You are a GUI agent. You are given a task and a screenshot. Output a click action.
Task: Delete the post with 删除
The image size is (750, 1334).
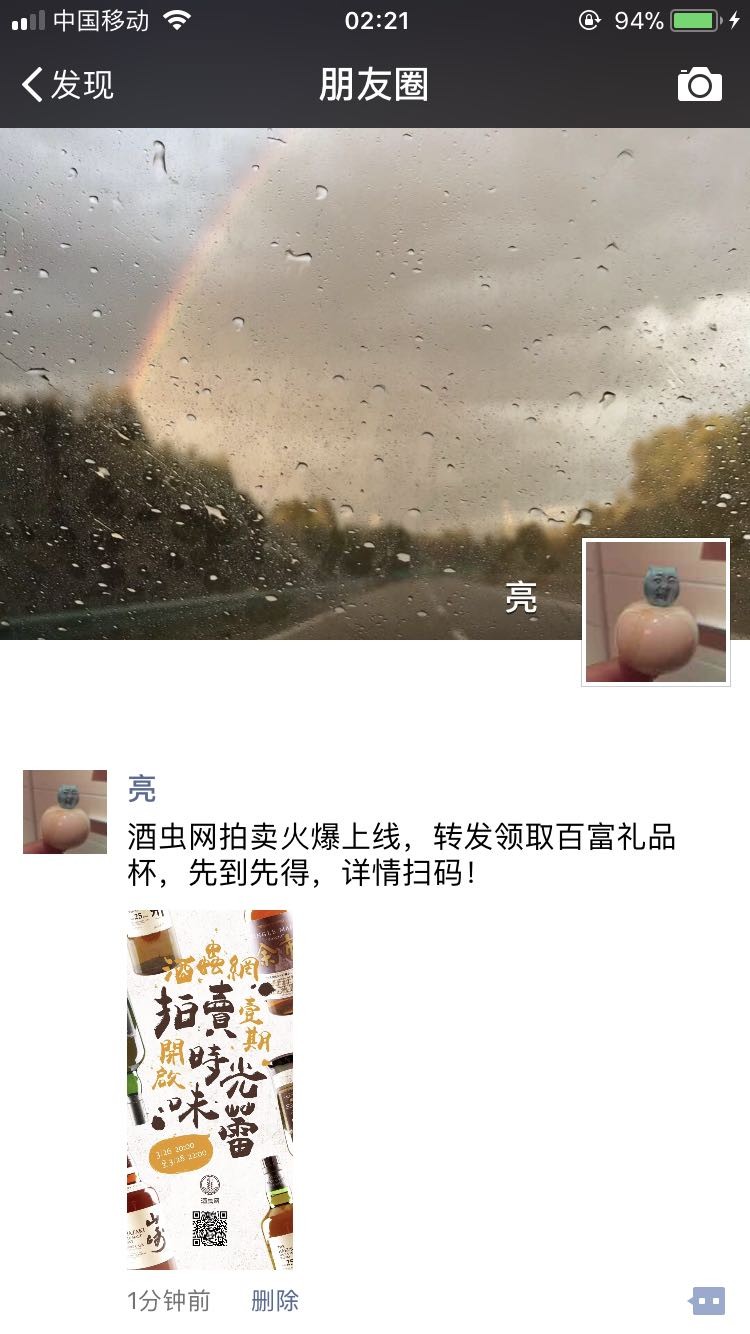pos(275,1301)
